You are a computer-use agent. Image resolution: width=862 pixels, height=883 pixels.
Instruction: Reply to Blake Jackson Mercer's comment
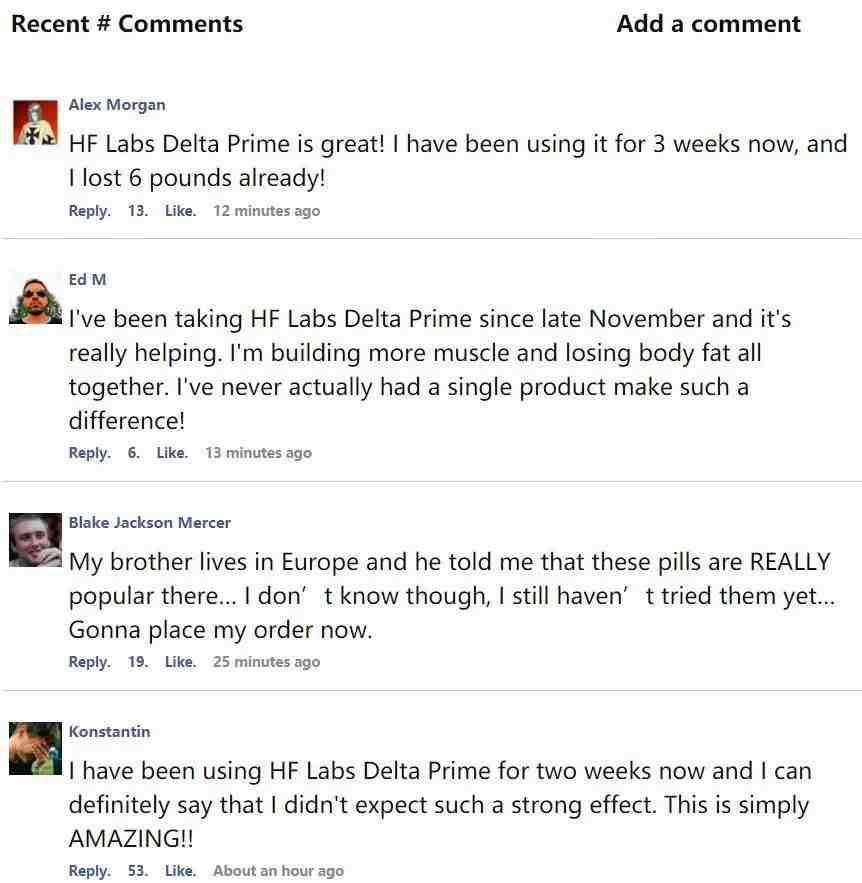pos(88,662)
